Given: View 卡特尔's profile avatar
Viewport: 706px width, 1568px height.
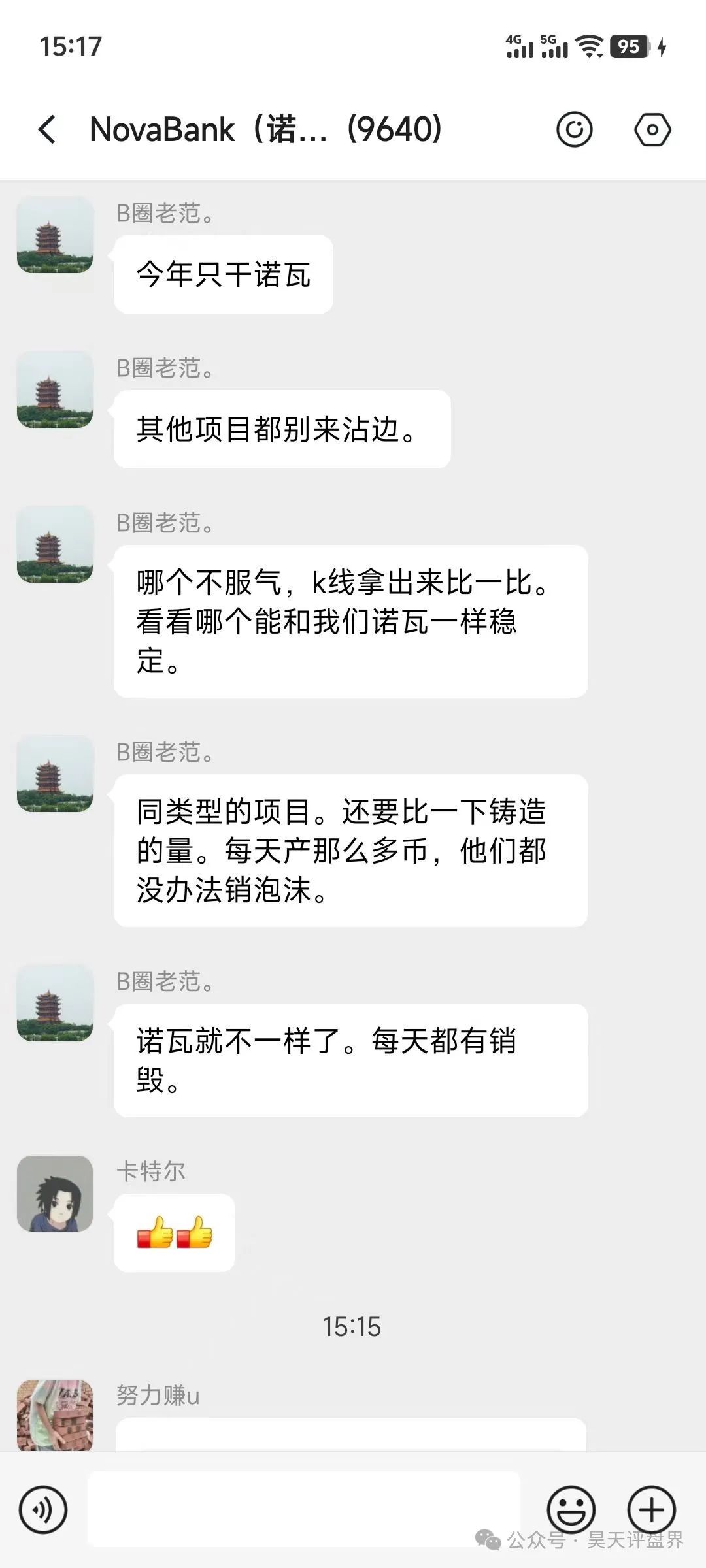Looking at the screenshot, I should 55,1194.
